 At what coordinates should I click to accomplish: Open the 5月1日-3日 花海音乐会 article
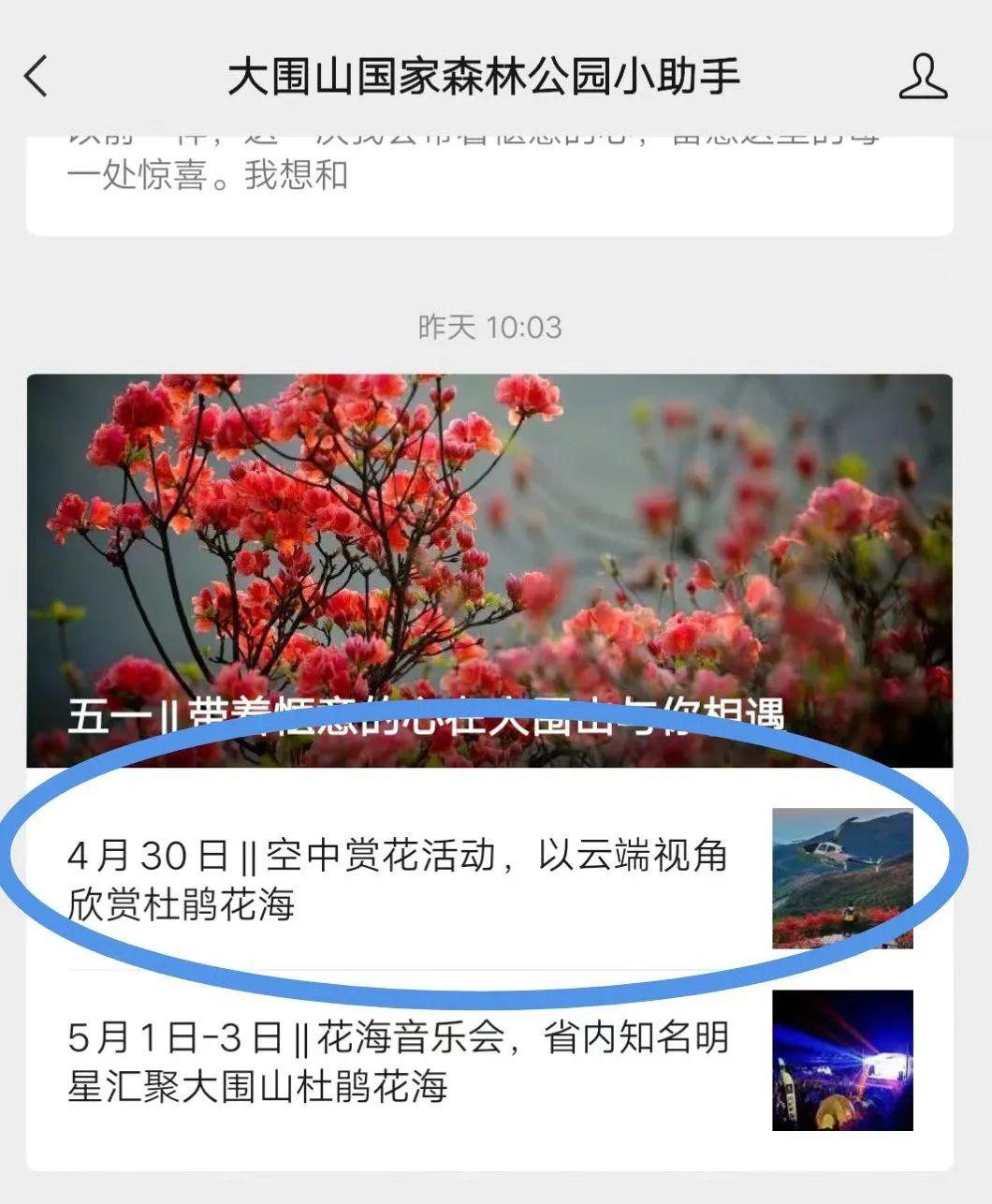[x=397, y=1061]
